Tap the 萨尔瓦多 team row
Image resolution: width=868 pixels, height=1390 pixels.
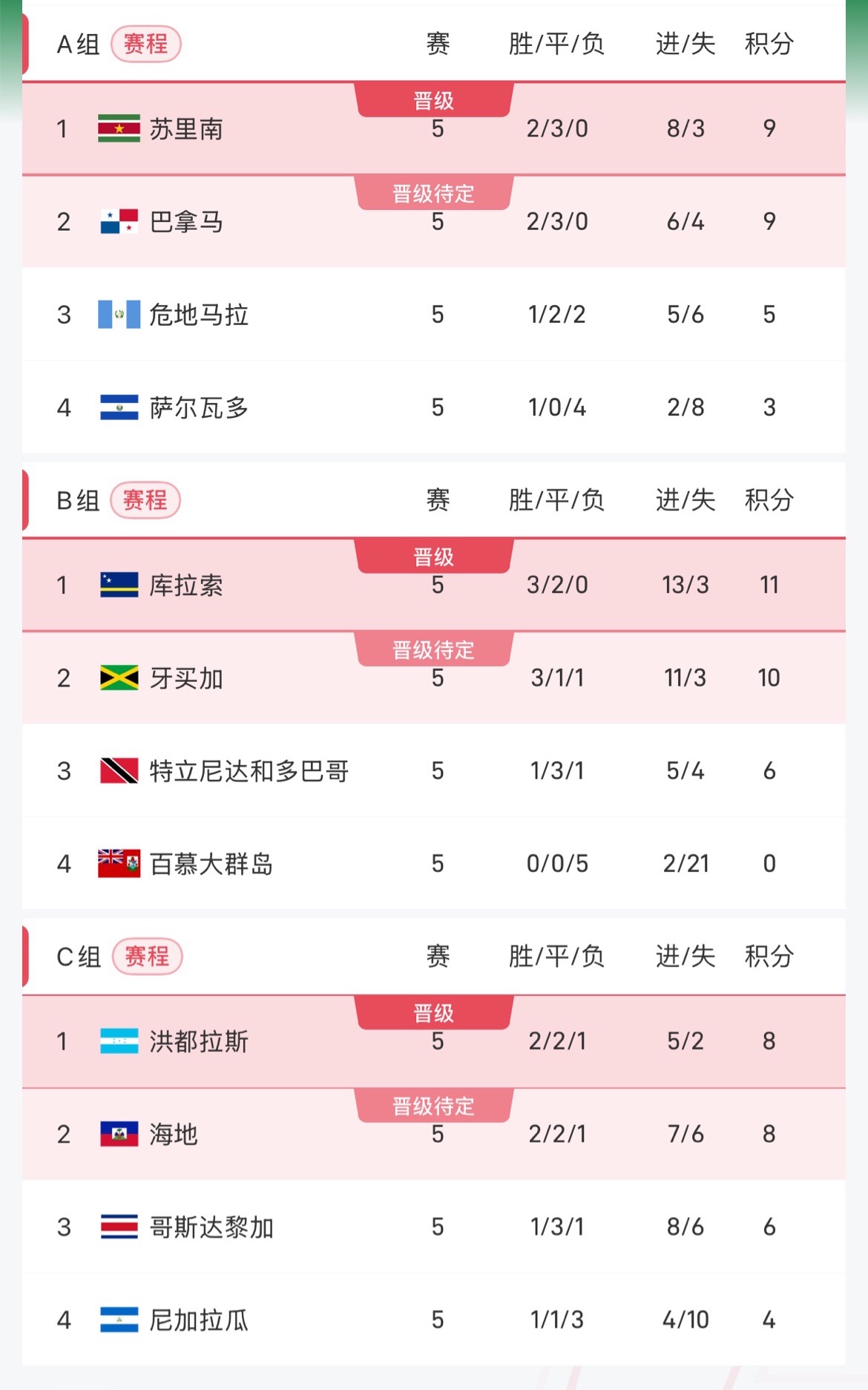pos(198,407)
